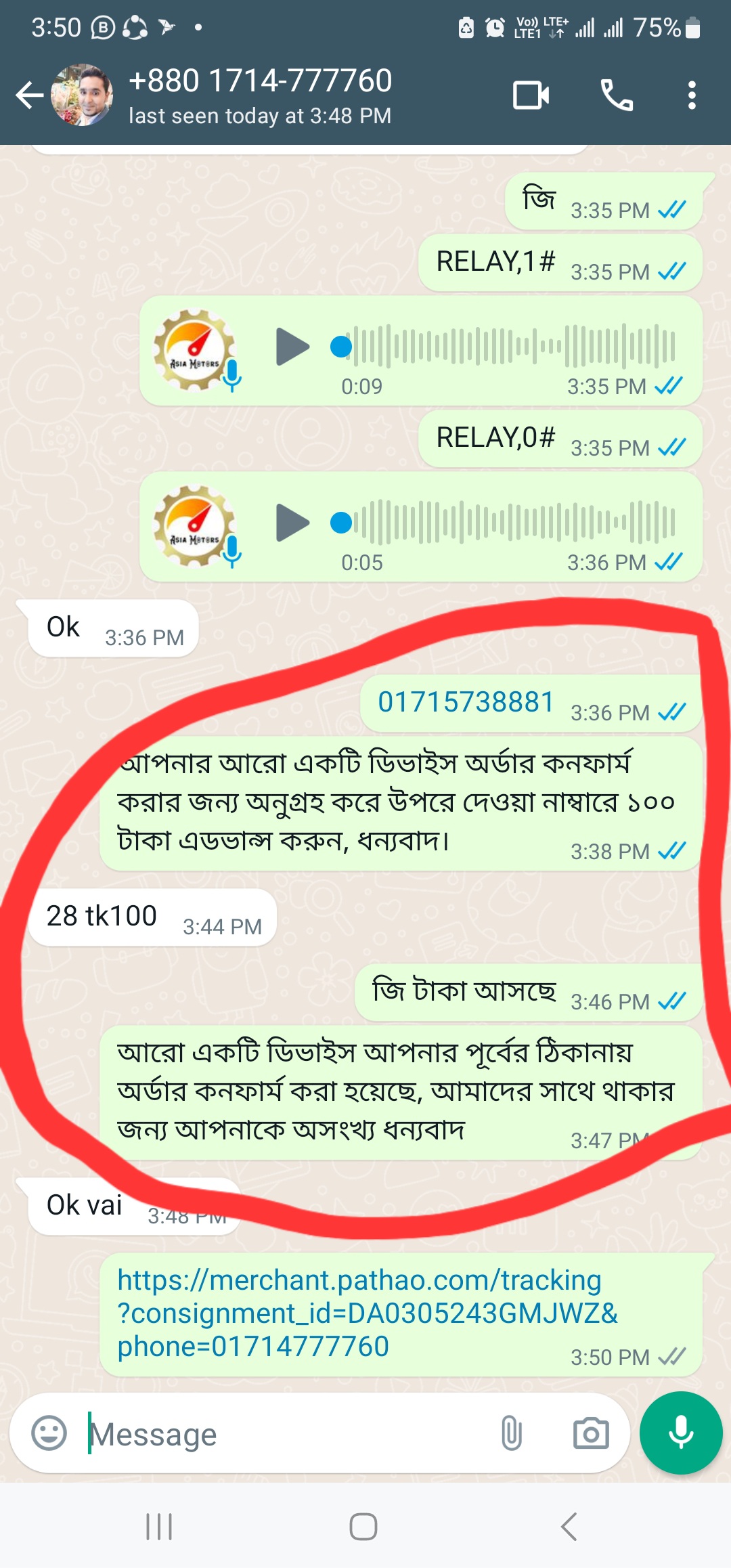This screenshot has height=1568, width=731.
Task: Open the emoji picker
Action: [49, 1433]
